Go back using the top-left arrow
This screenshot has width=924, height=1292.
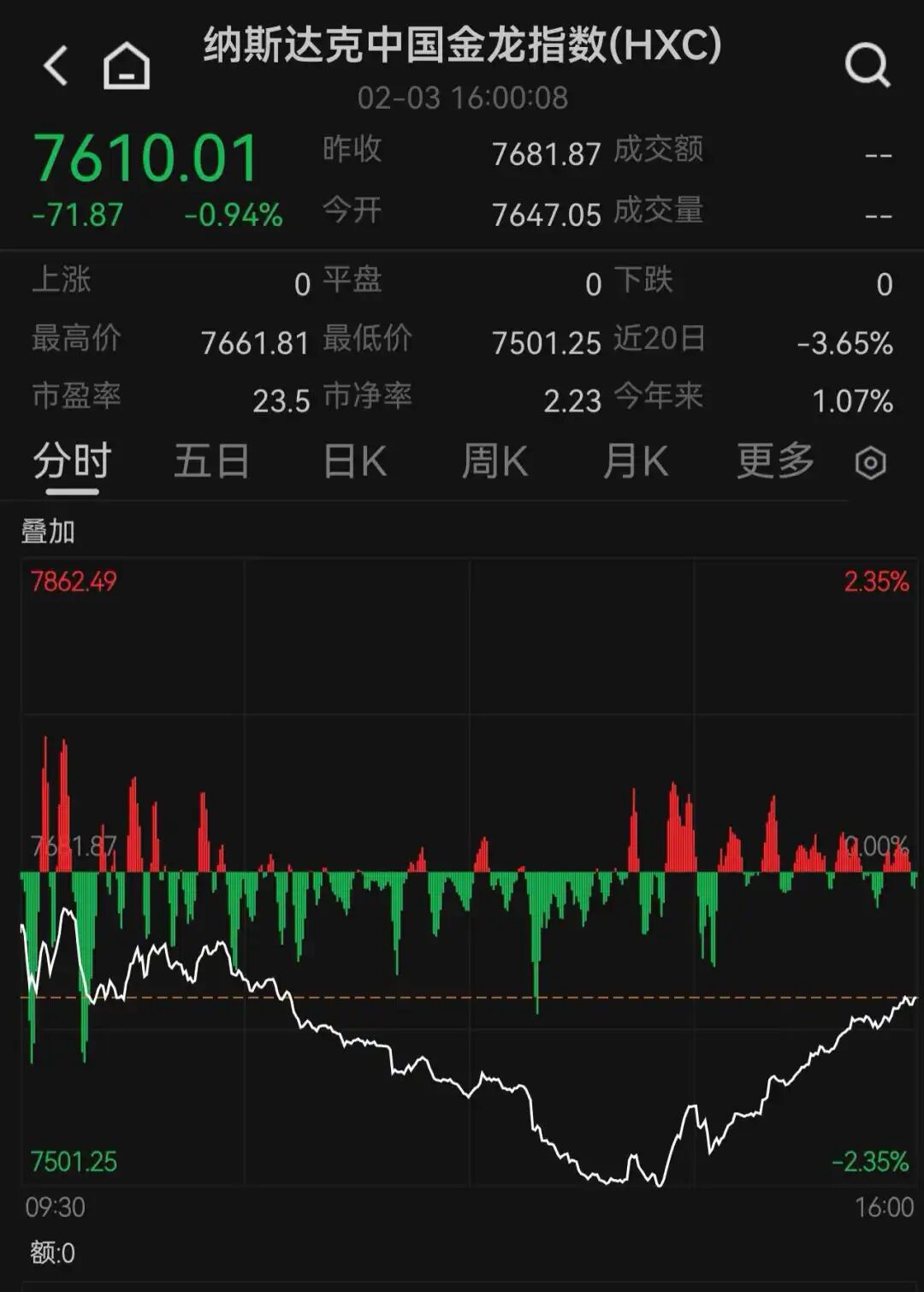pos(56,66)
